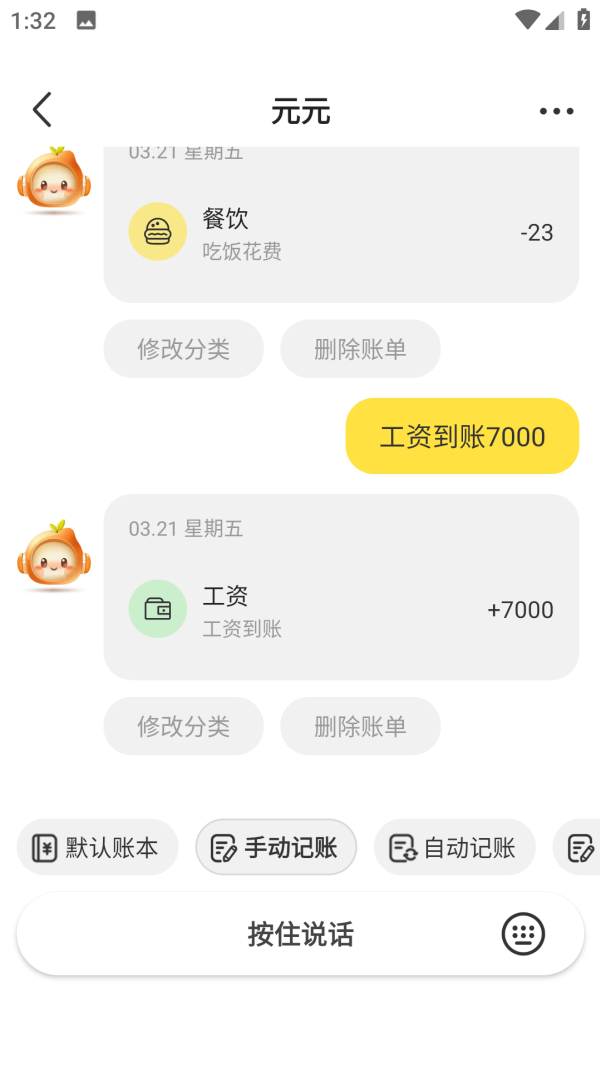Switch to keyboard input icon
Screen dimensions: 600x1067
tap(523, 934)
